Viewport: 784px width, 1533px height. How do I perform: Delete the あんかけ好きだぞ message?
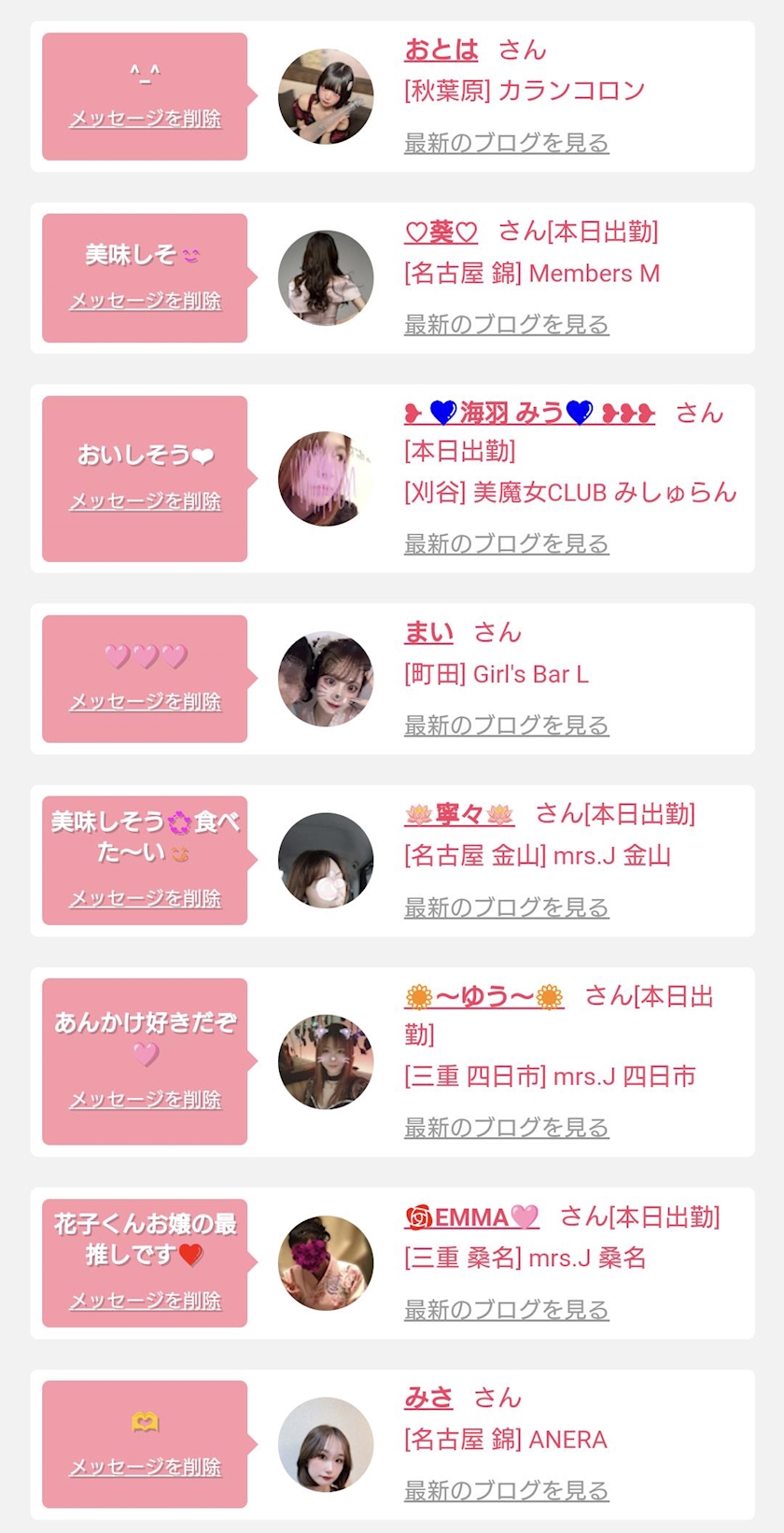click(x=145, y=1100)
